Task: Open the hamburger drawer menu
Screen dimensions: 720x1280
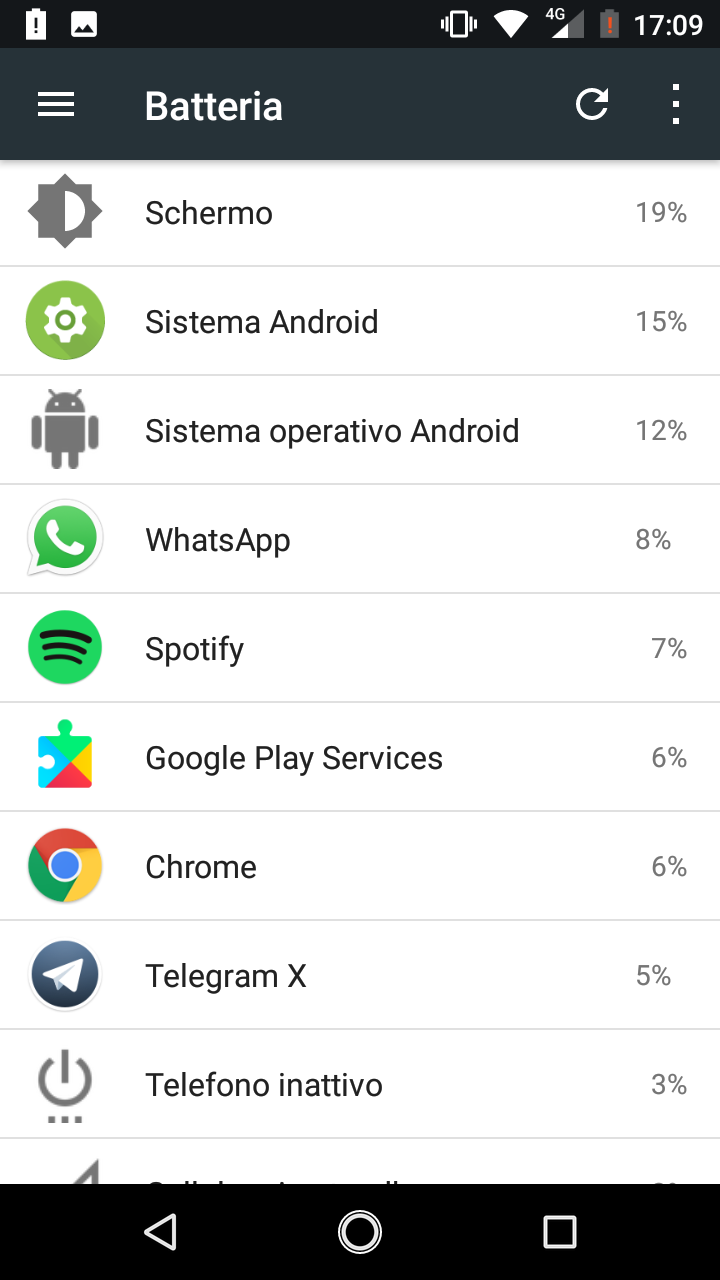Action: [x=56, y=105]
